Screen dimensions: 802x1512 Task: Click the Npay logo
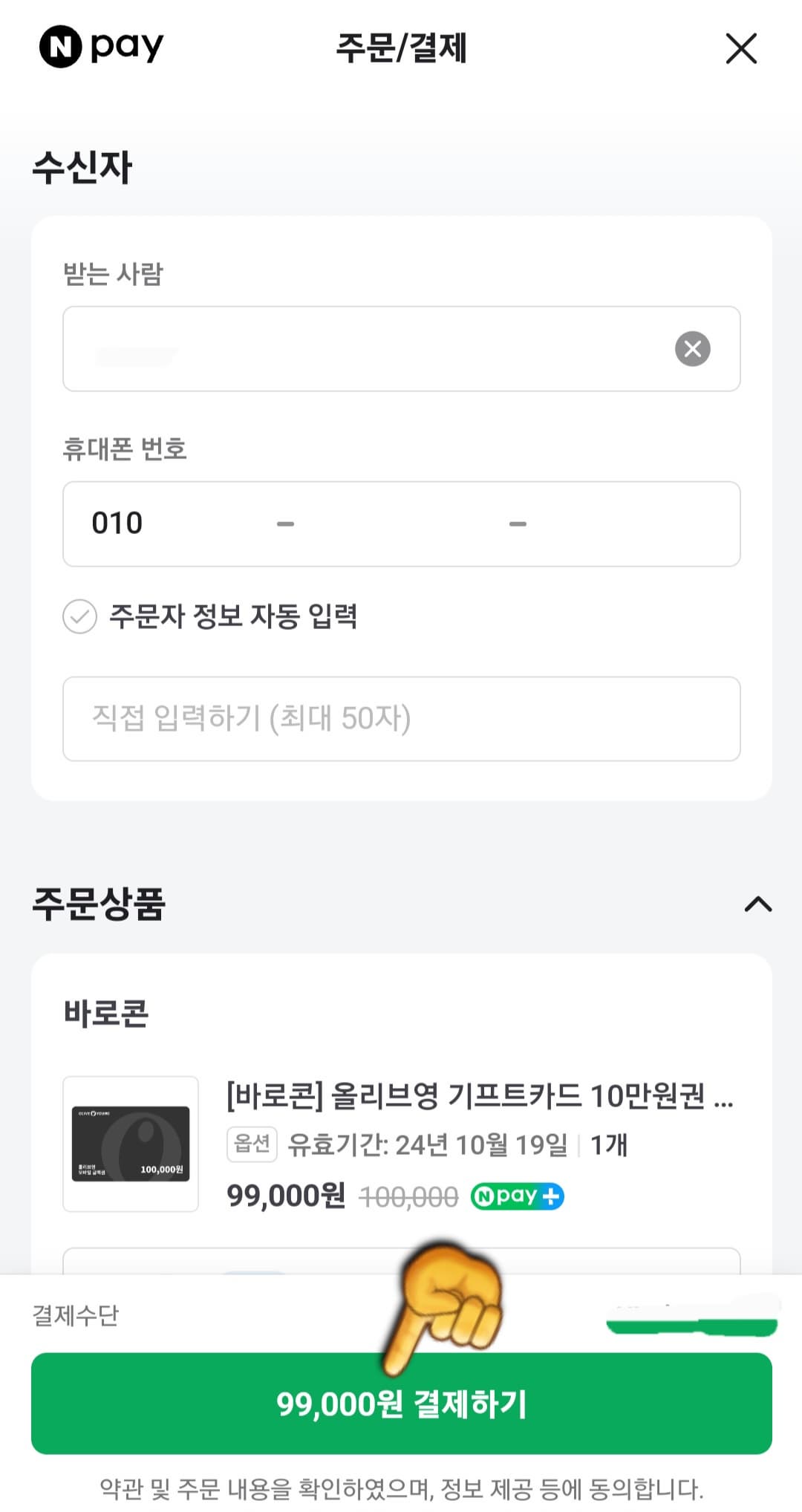click(99, 48)
